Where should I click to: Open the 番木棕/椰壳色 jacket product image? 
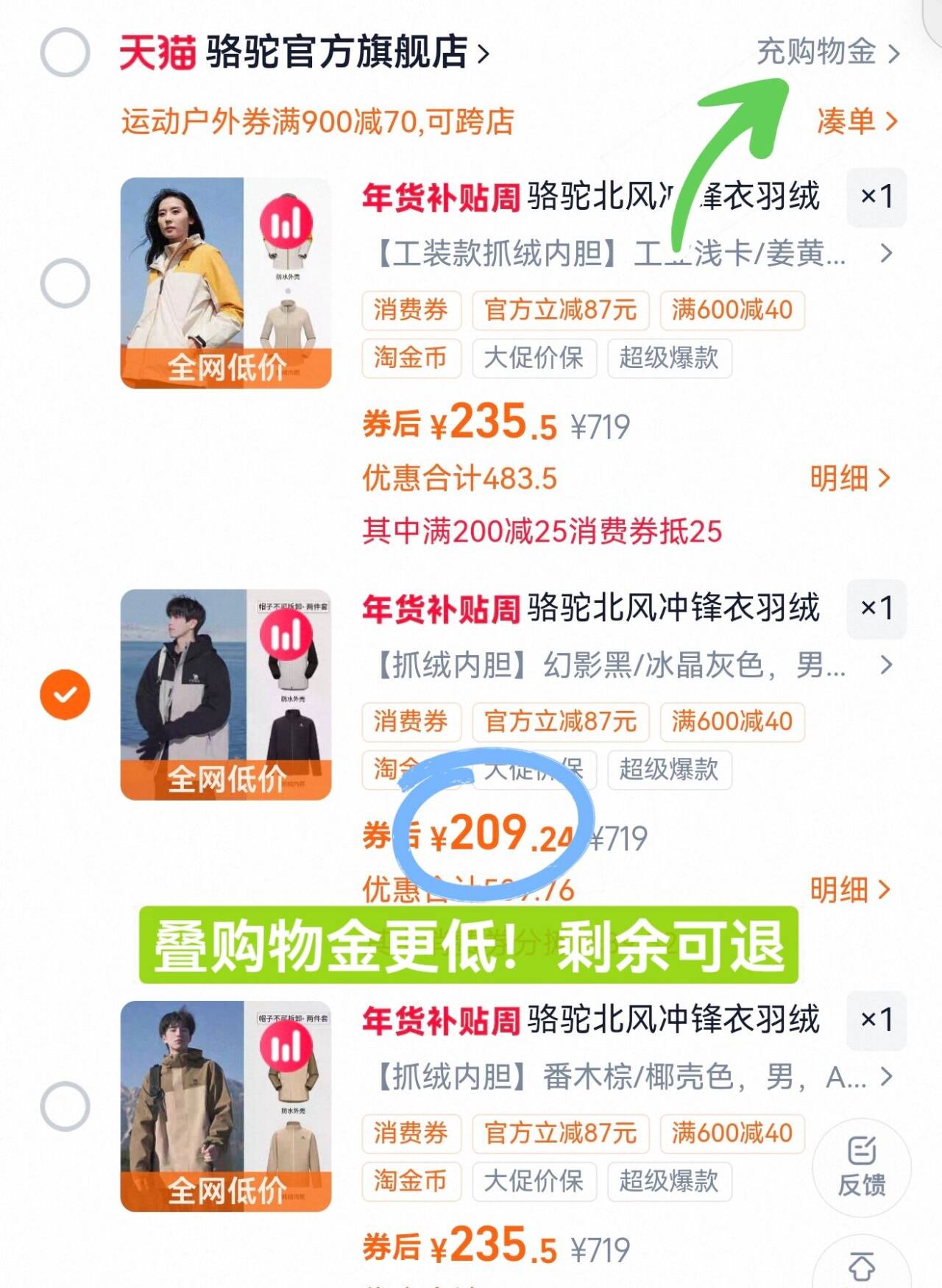(x=226, y=1105)
